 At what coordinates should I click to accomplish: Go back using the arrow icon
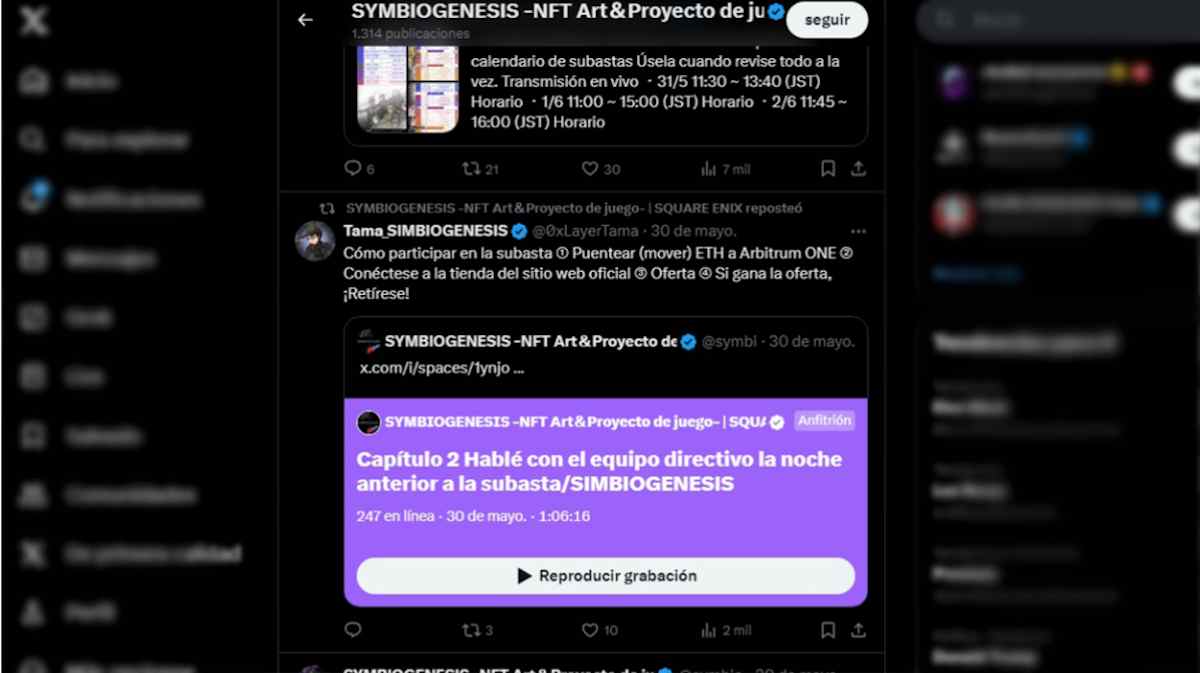(x=305, y=20)
